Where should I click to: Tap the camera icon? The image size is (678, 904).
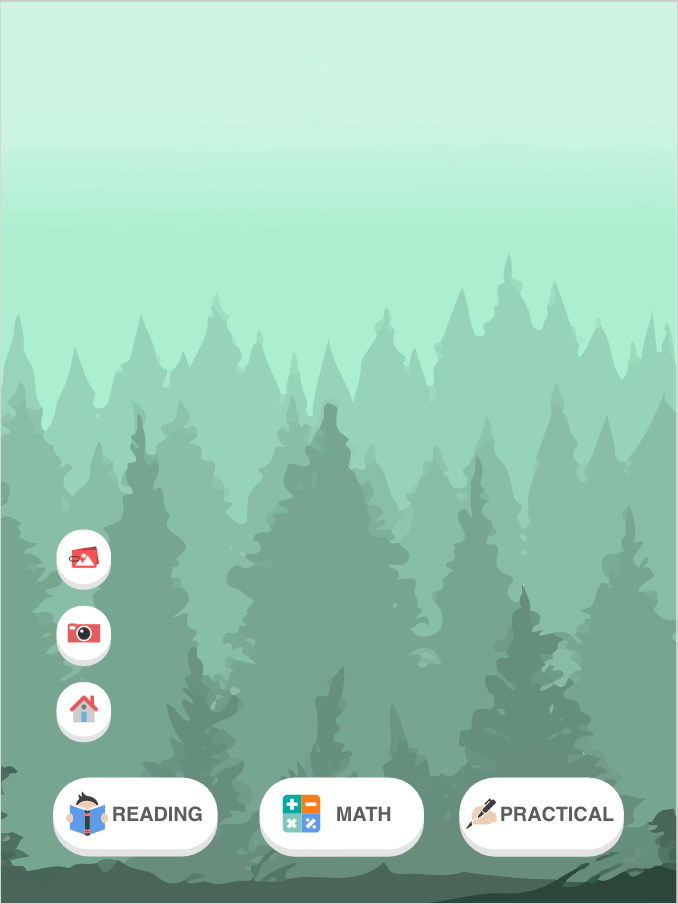coord(84,633)
